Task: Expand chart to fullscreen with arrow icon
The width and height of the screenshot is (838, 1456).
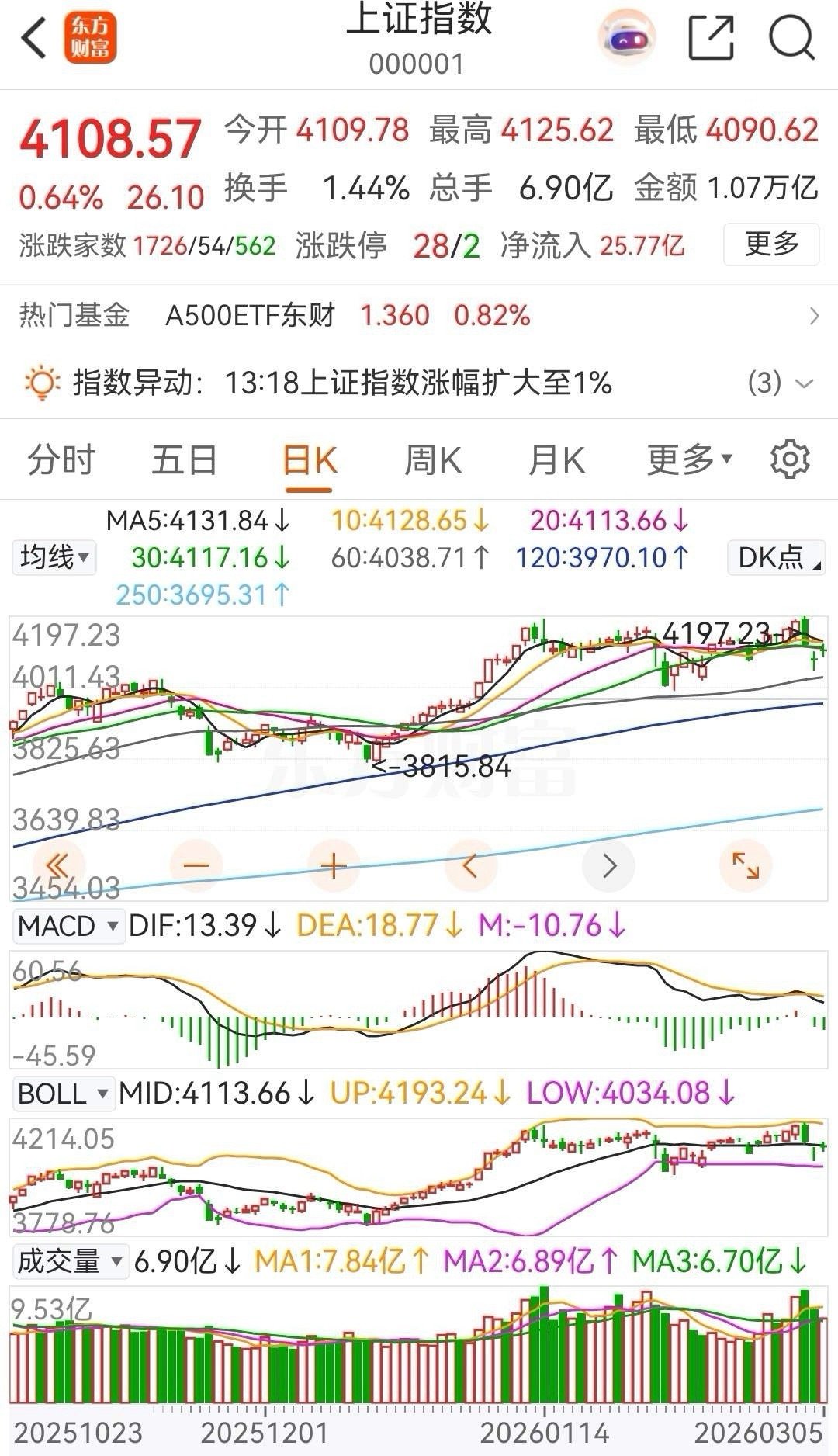Action: 747,864
